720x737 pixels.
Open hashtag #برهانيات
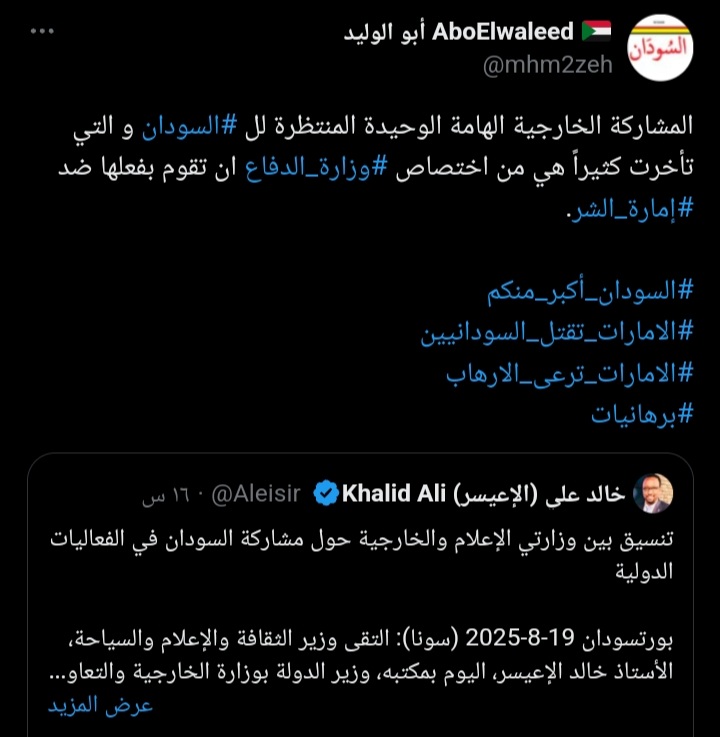(642, 414)
